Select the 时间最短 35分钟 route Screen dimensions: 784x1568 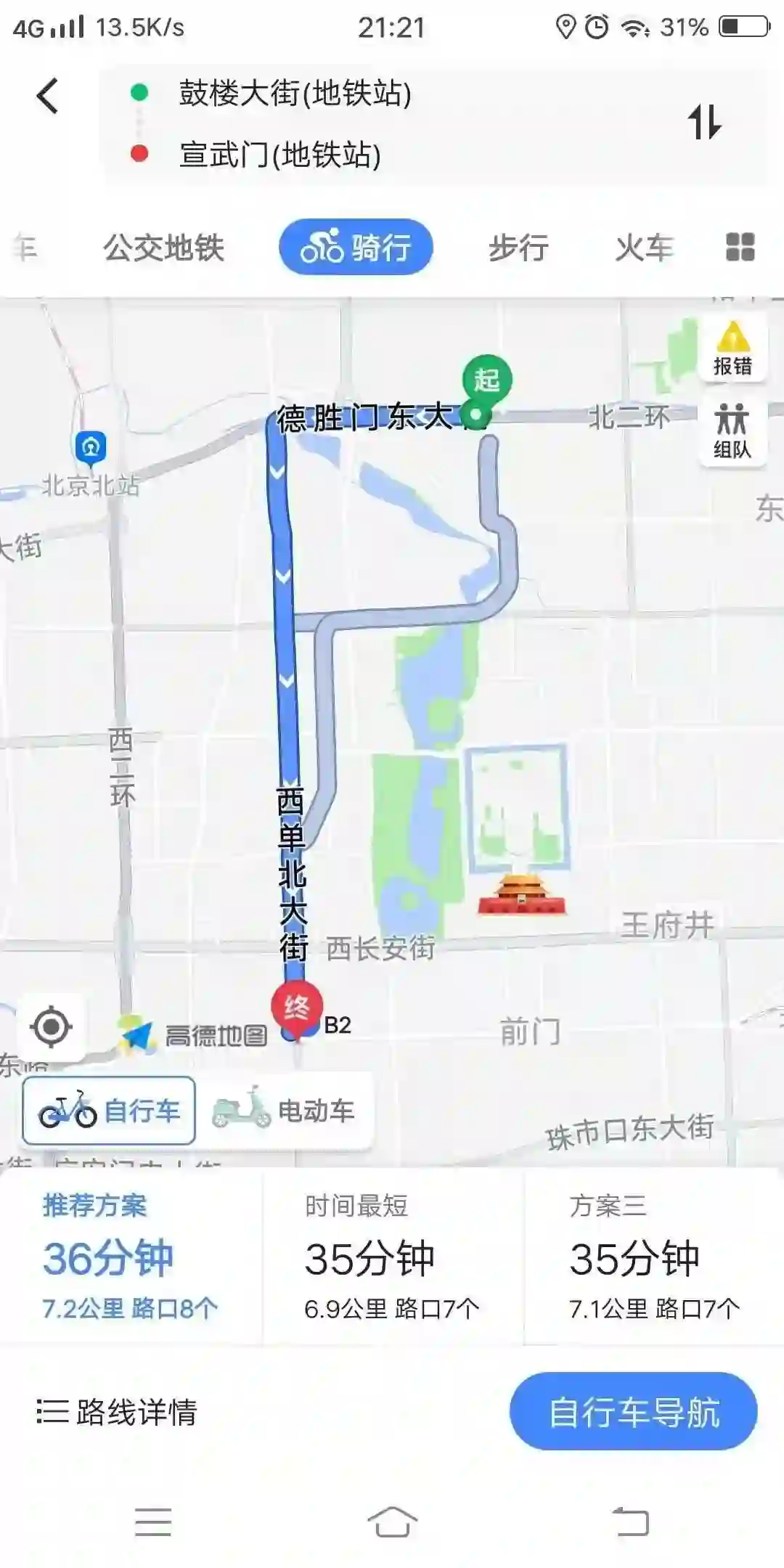392,1257
